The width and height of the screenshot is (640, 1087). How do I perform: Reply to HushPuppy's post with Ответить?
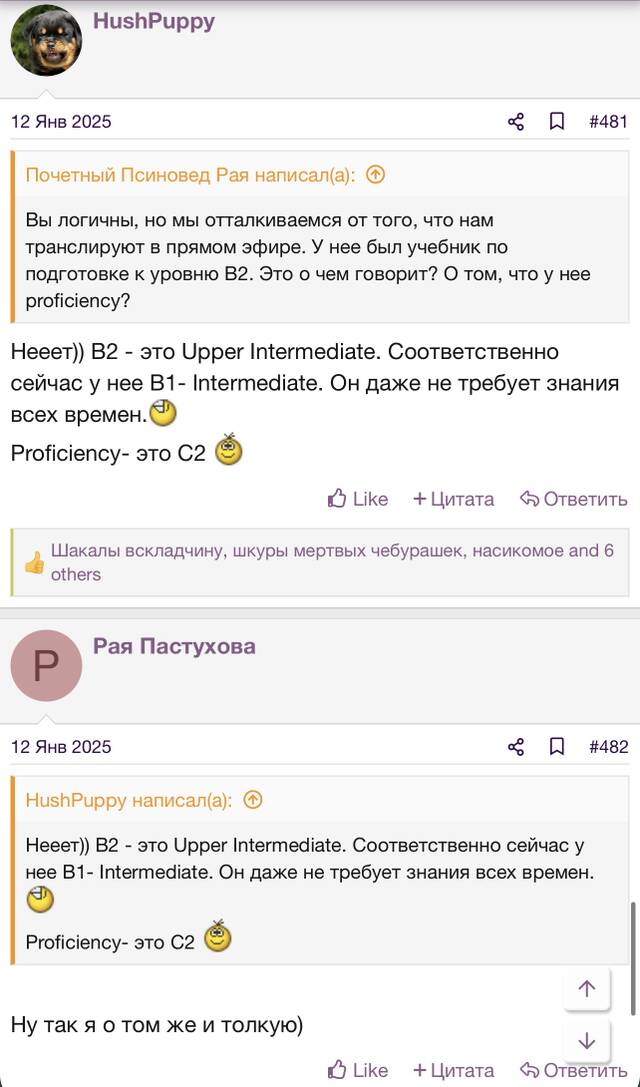tap(573, 498)
